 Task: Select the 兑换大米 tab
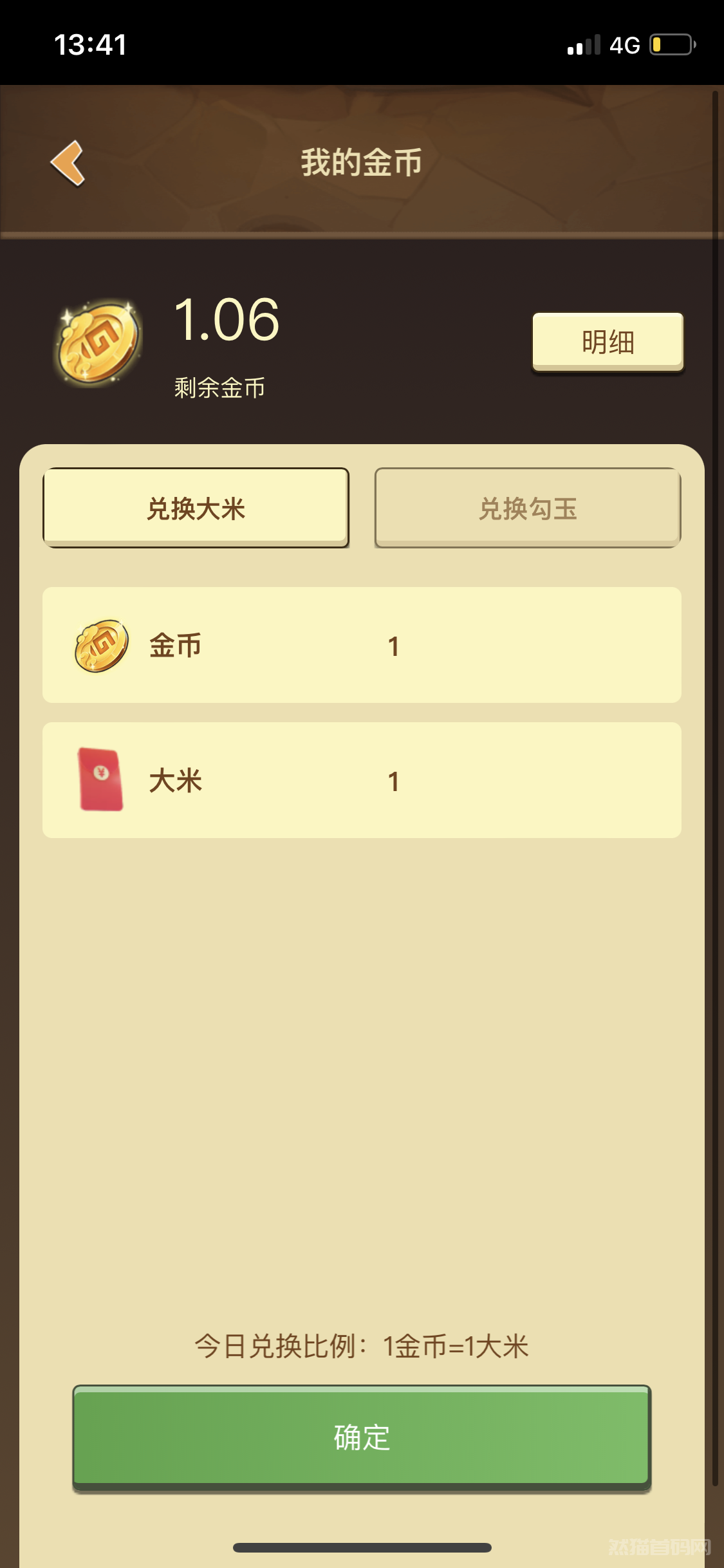(196, 508)
